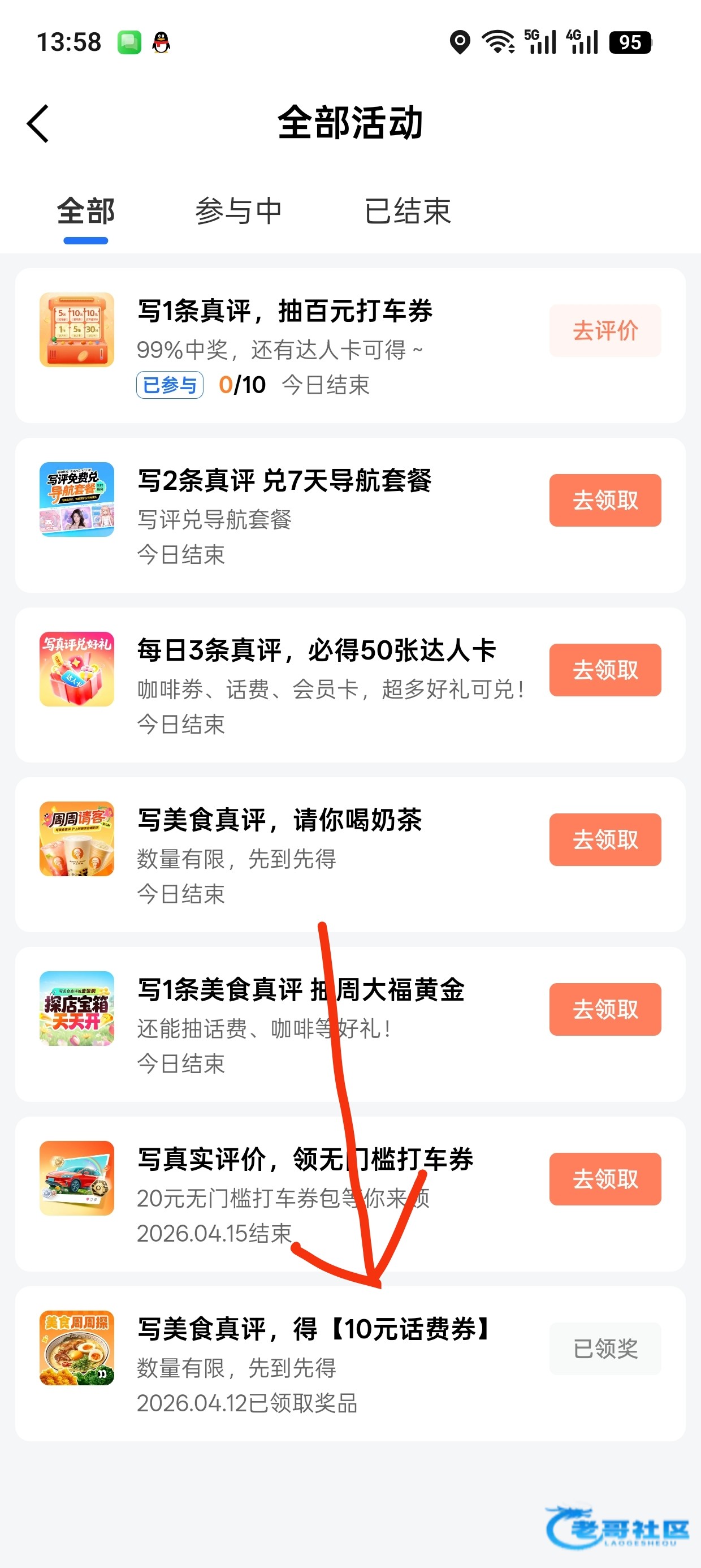Tap 已领奖 on the 10元话费券 card
701x1568 pixels.
(604, 1349)
